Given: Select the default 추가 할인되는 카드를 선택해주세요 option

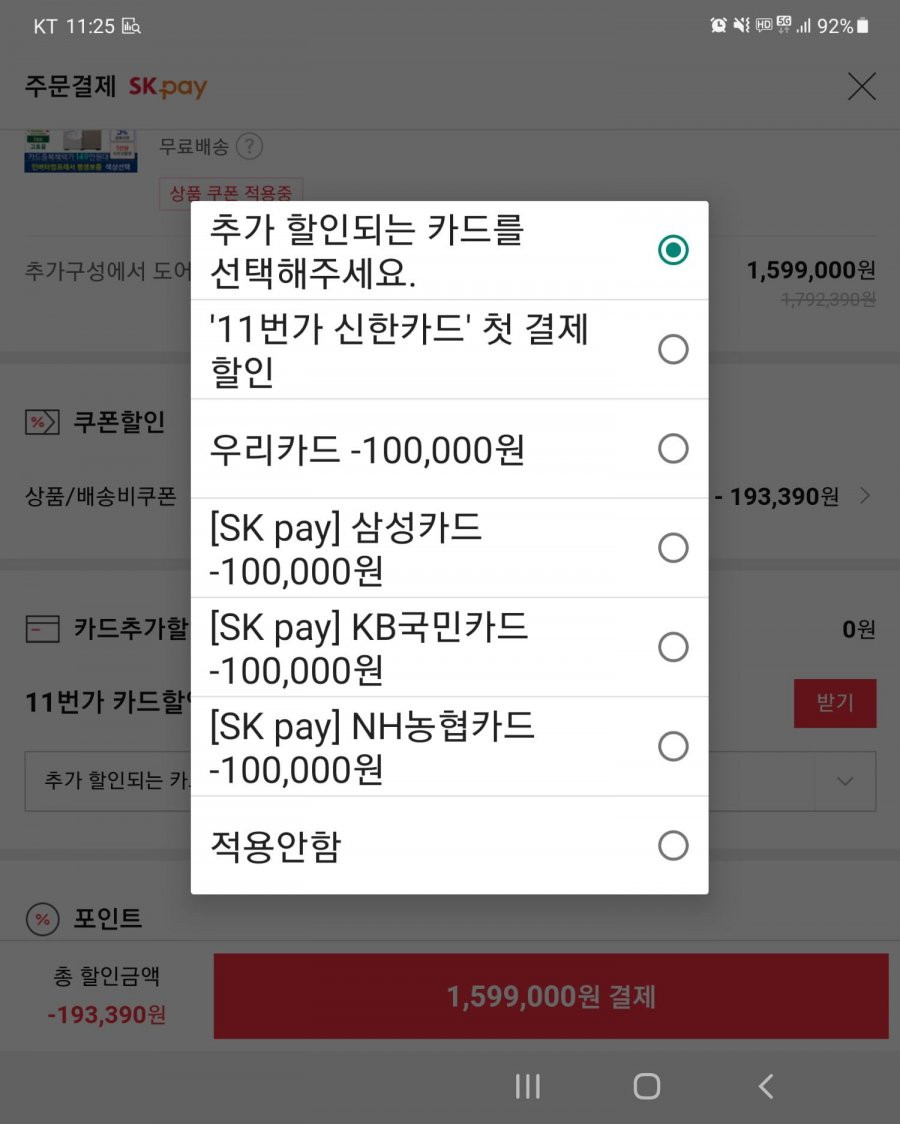Looking at the screenshot, I should coord(449,250).
